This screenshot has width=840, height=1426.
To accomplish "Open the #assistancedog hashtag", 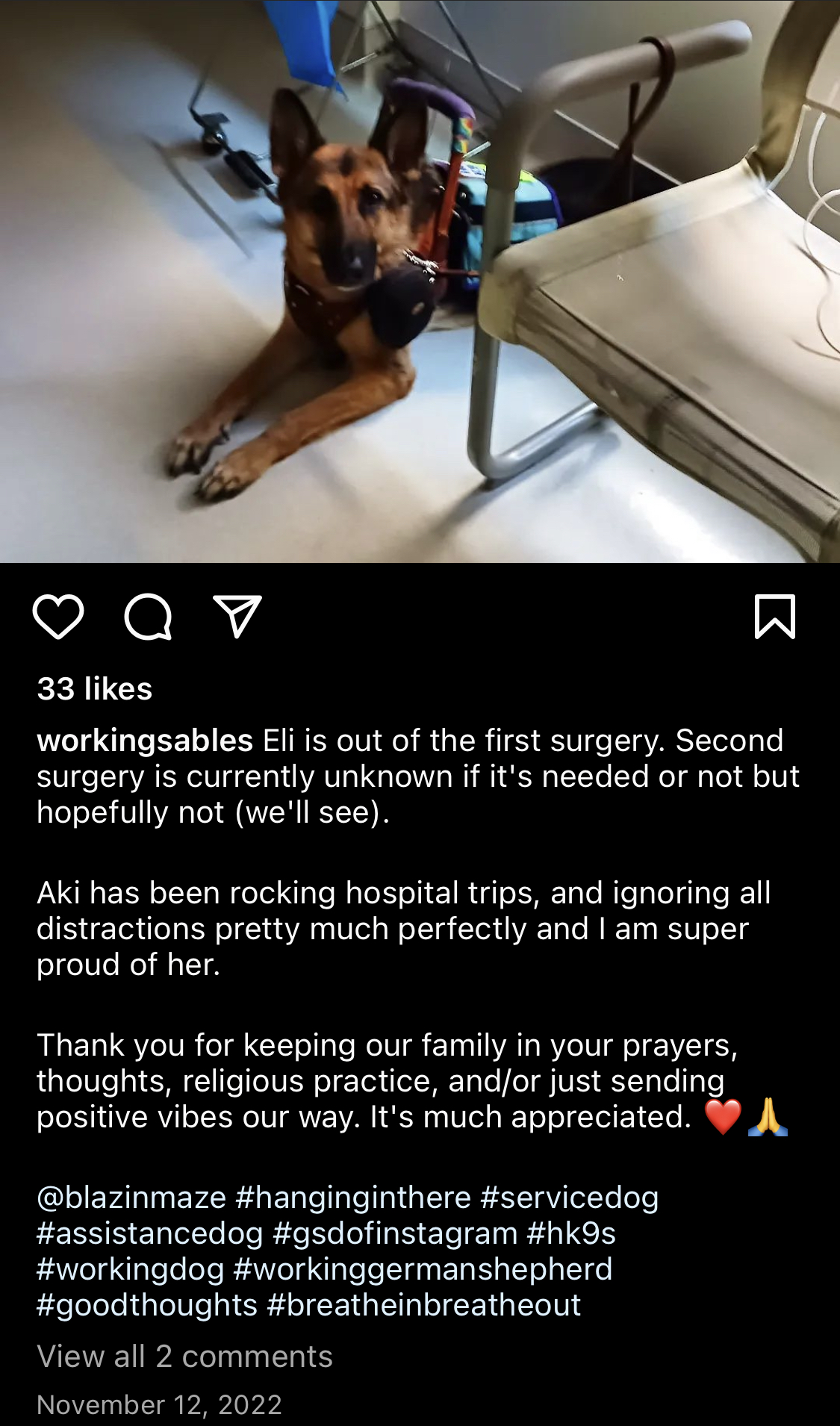I will pos(150,1233).
